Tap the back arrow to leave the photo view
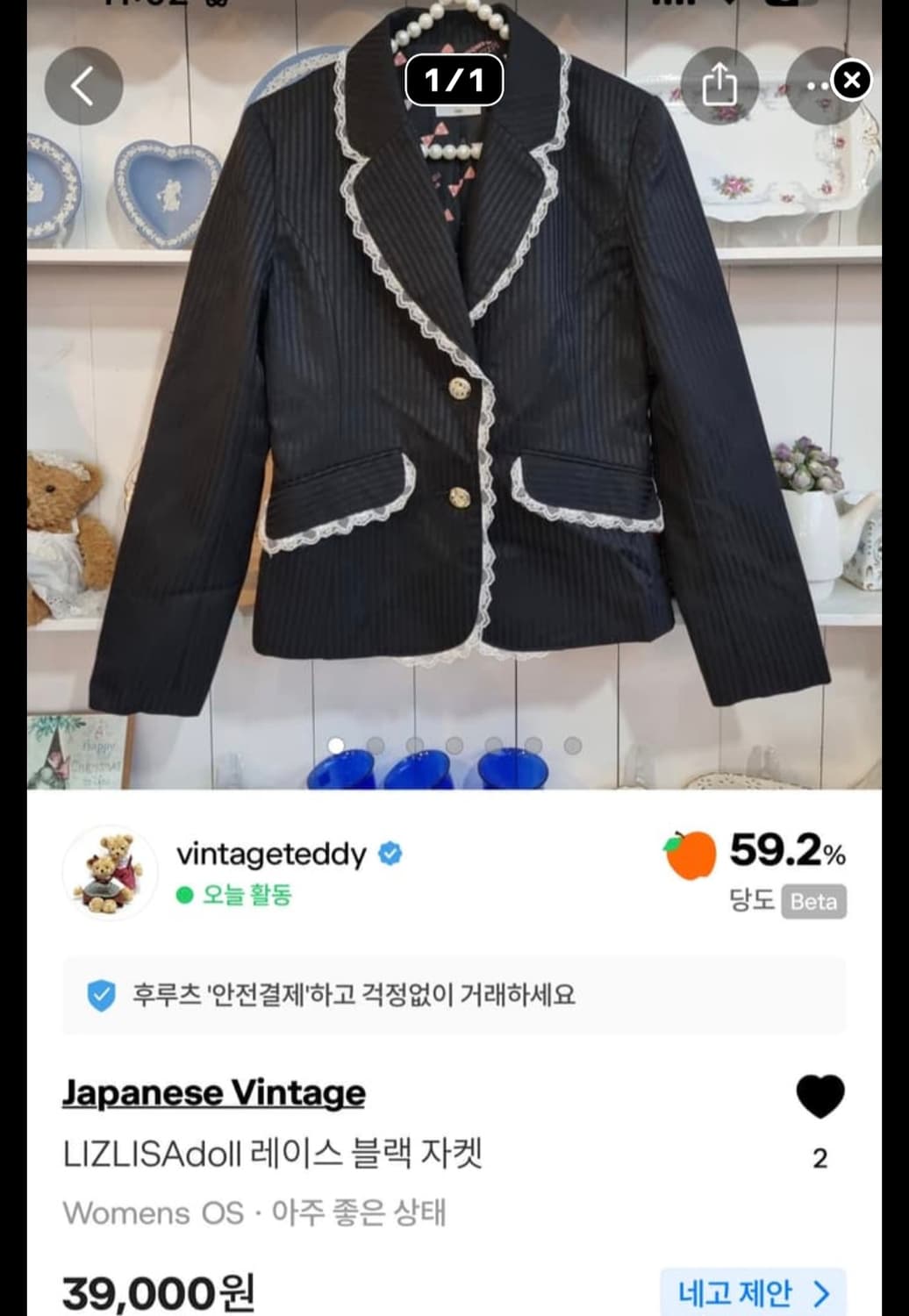The image size is (909, 1316). coord(84,85)
